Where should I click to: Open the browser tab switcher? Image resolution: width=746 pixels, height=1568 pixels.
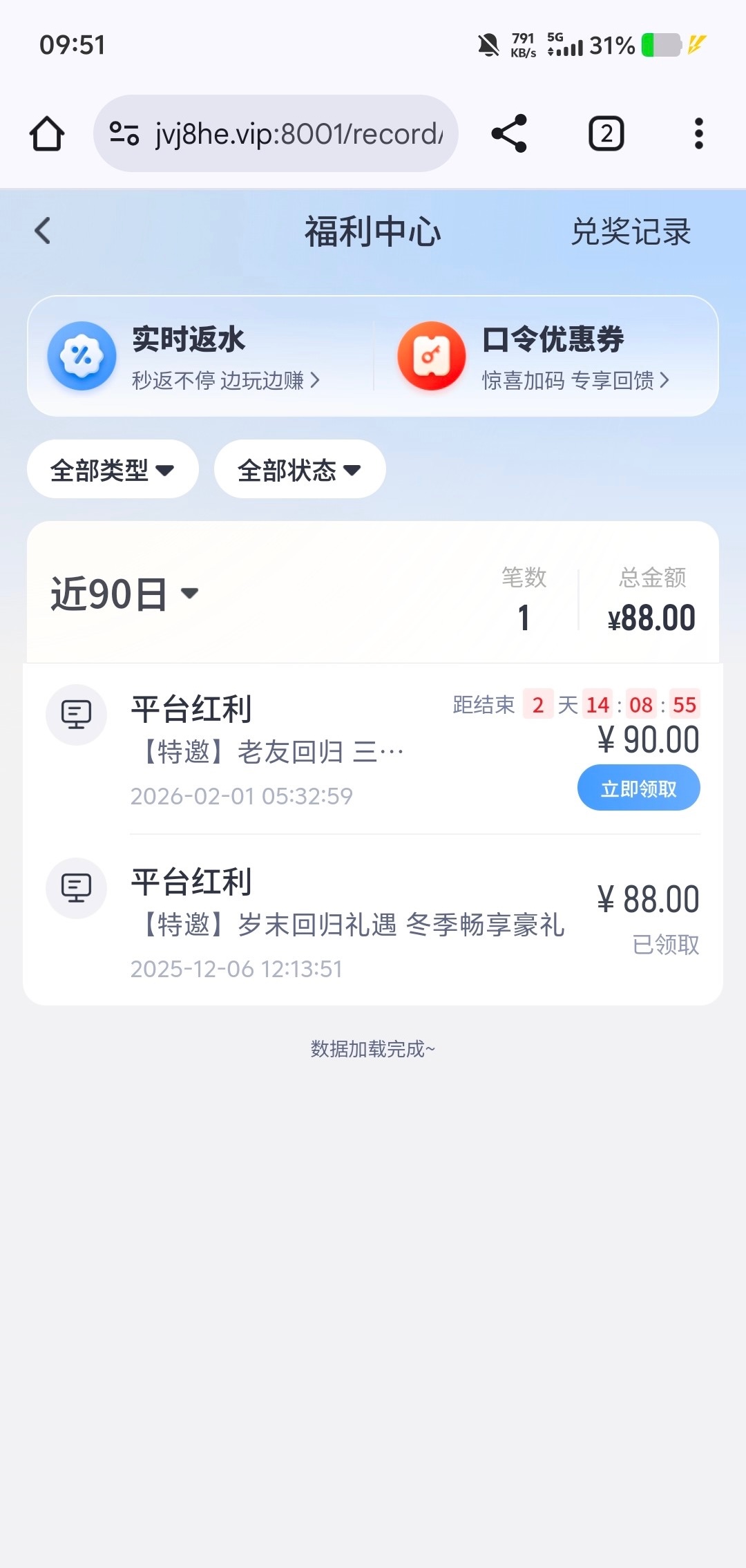pyautogui.click(x=606, y=133)
